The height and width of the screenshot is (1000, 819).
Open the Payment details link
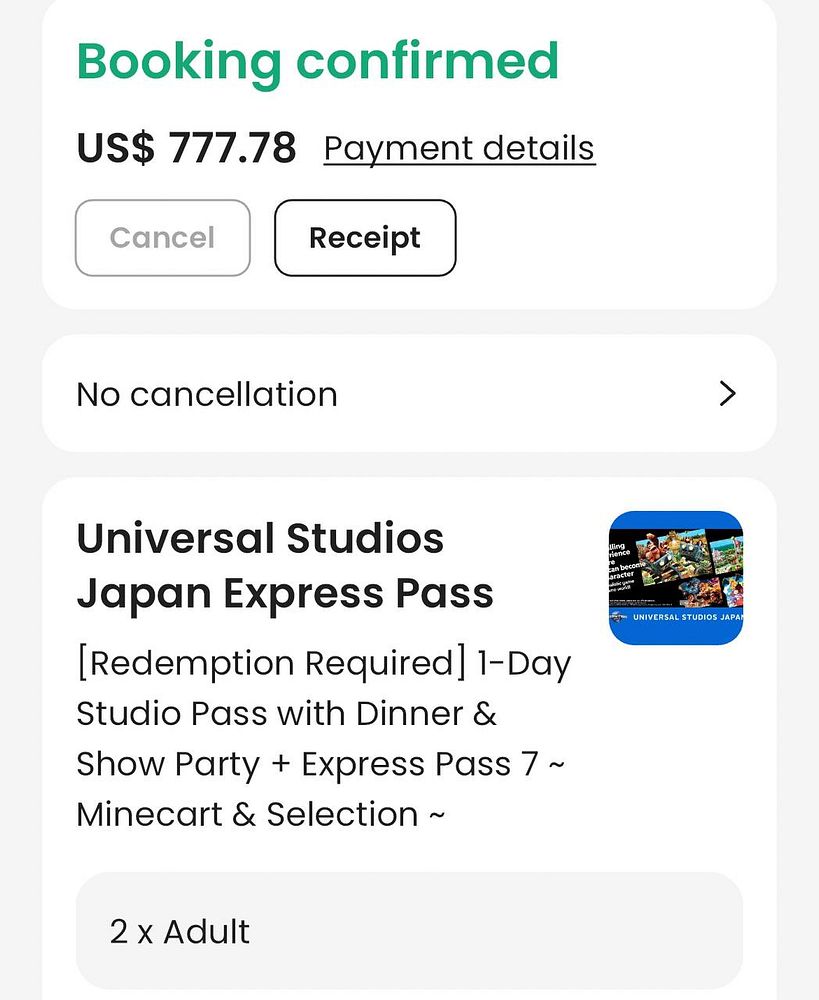tap(459, 149)
